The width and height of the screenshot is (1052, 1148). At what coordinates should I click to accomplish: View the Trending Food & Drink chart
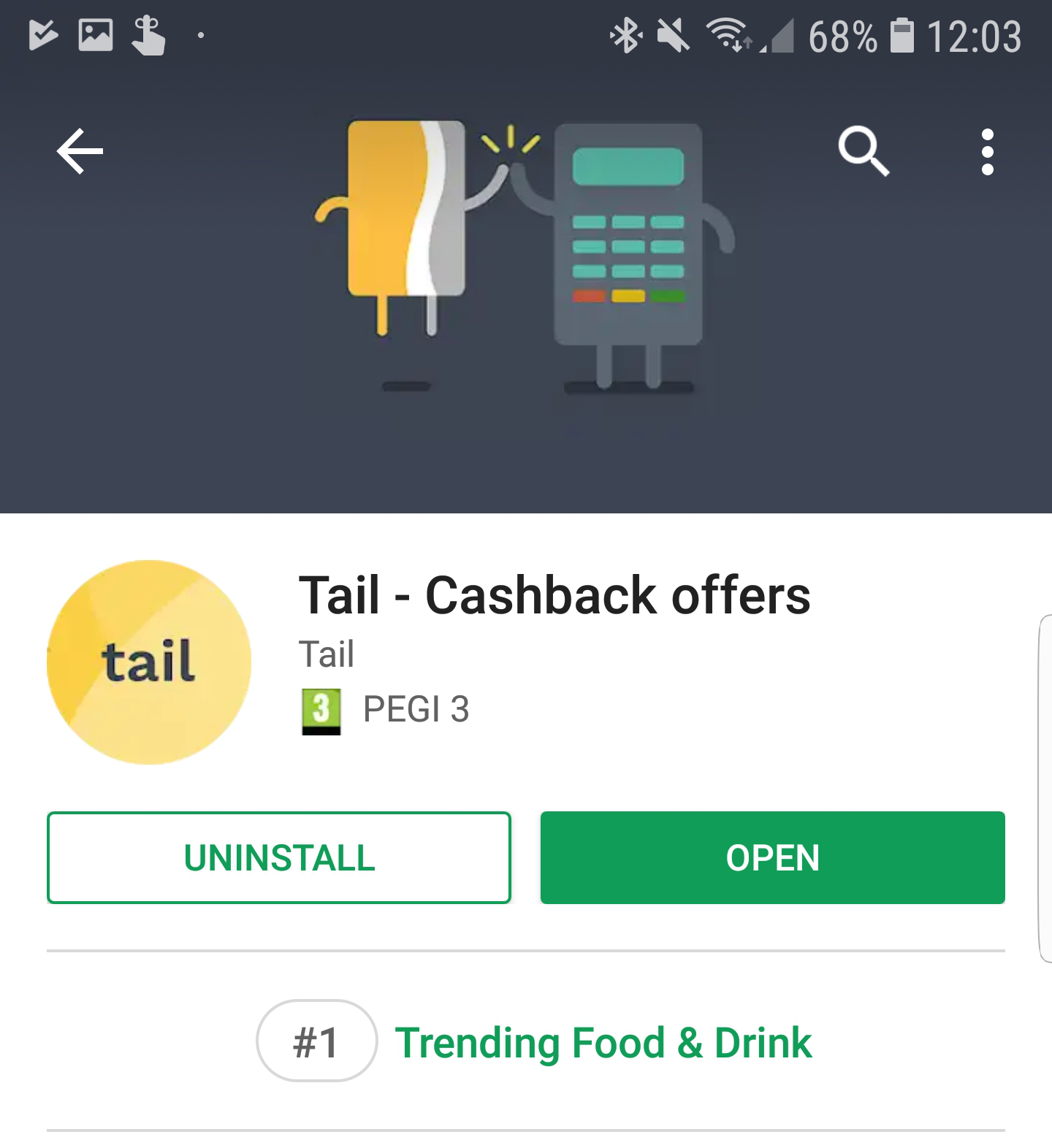tap(603, 1042)
